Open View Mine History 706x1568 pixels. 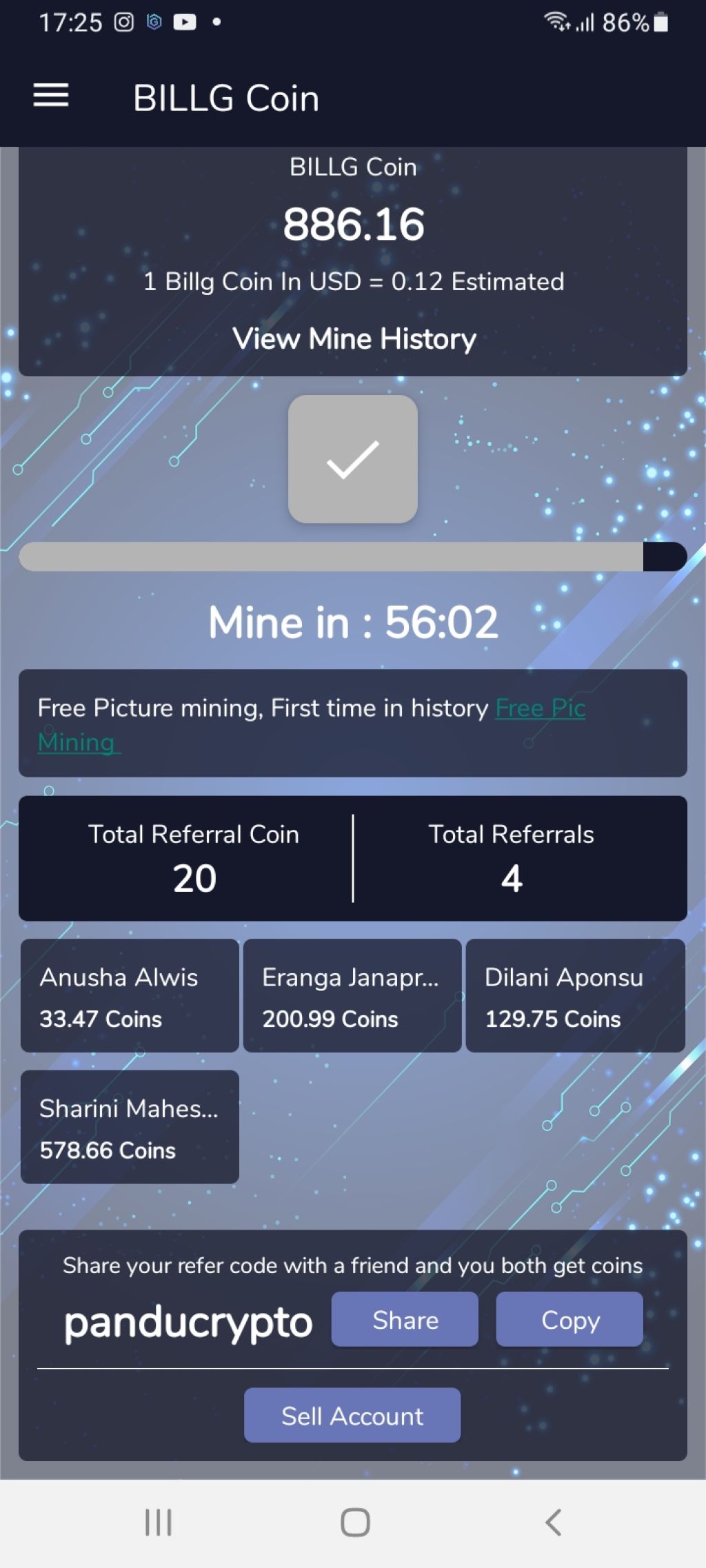click(x=354, y=339)
